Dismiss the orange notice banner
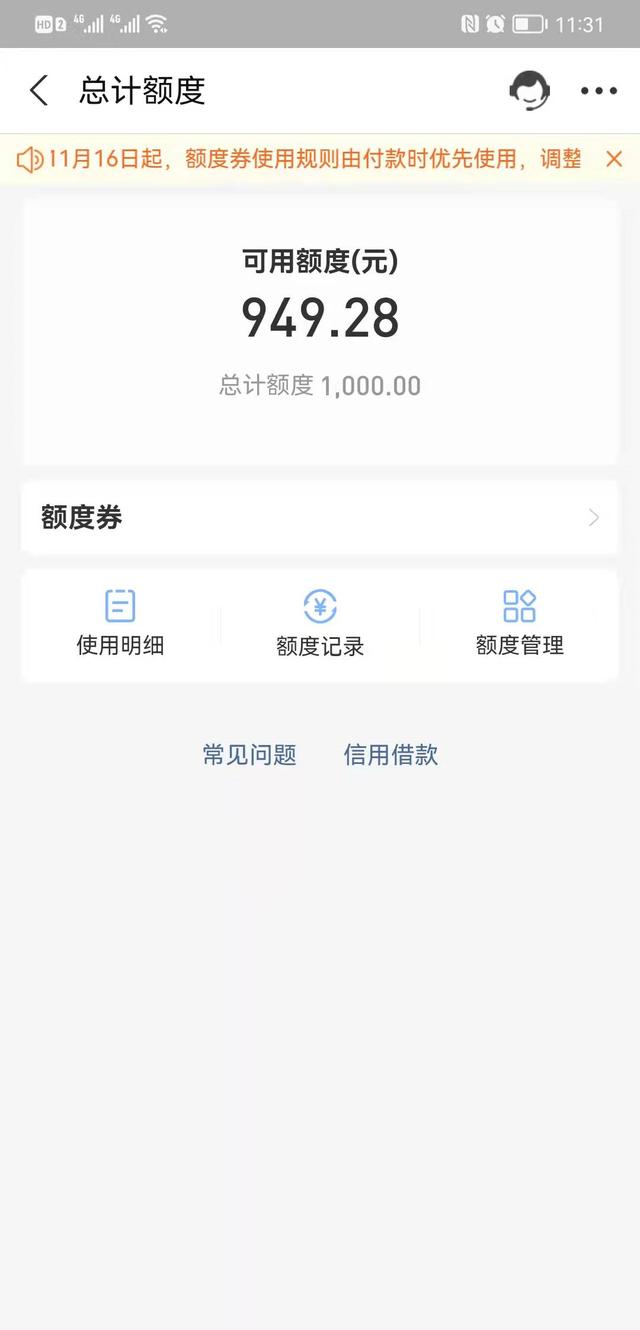Screen dimensions: 640x1330 point(614,159)
